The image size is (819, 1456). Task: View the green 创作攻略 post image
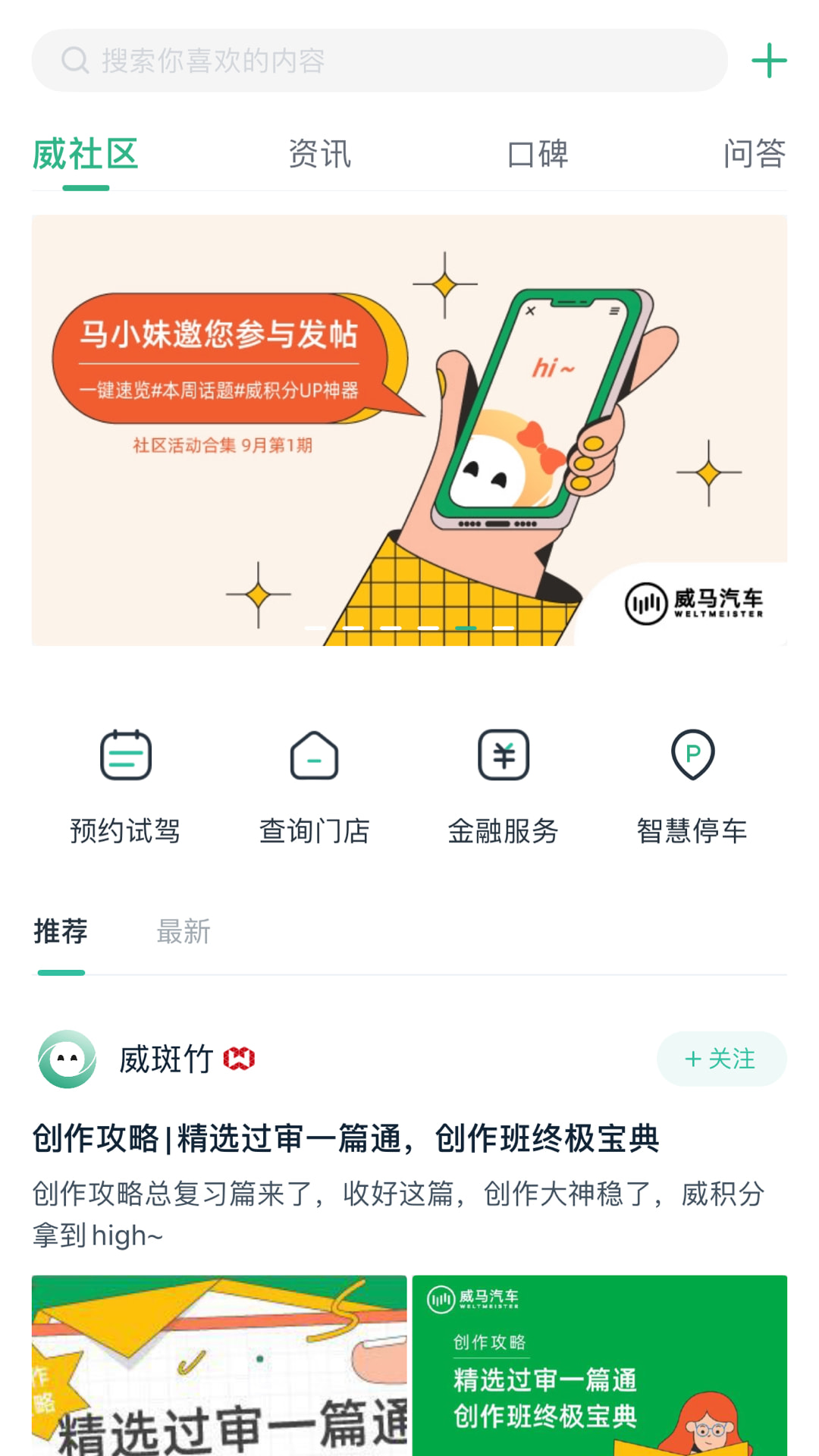(599, 1365)
